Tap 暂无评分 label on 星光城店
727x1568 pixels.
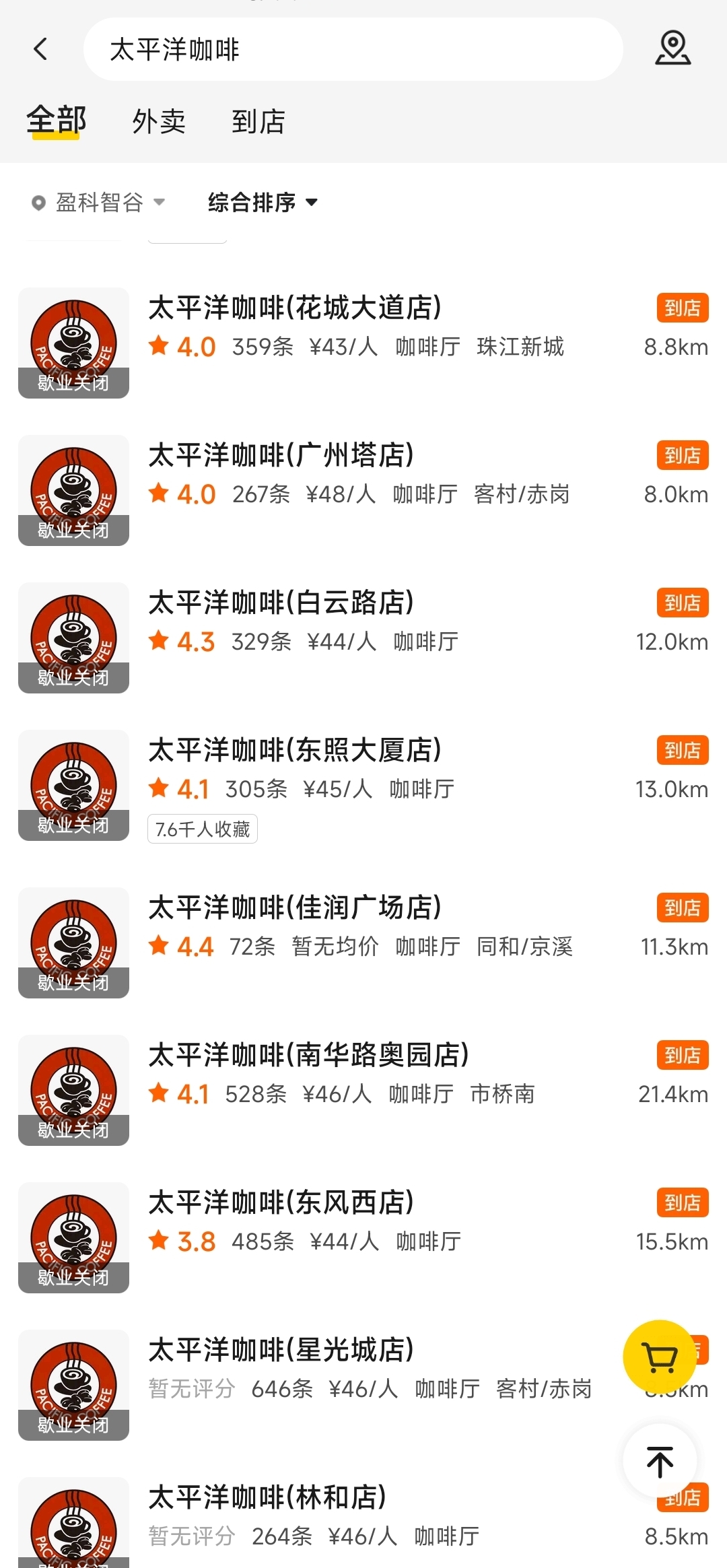191,1388
